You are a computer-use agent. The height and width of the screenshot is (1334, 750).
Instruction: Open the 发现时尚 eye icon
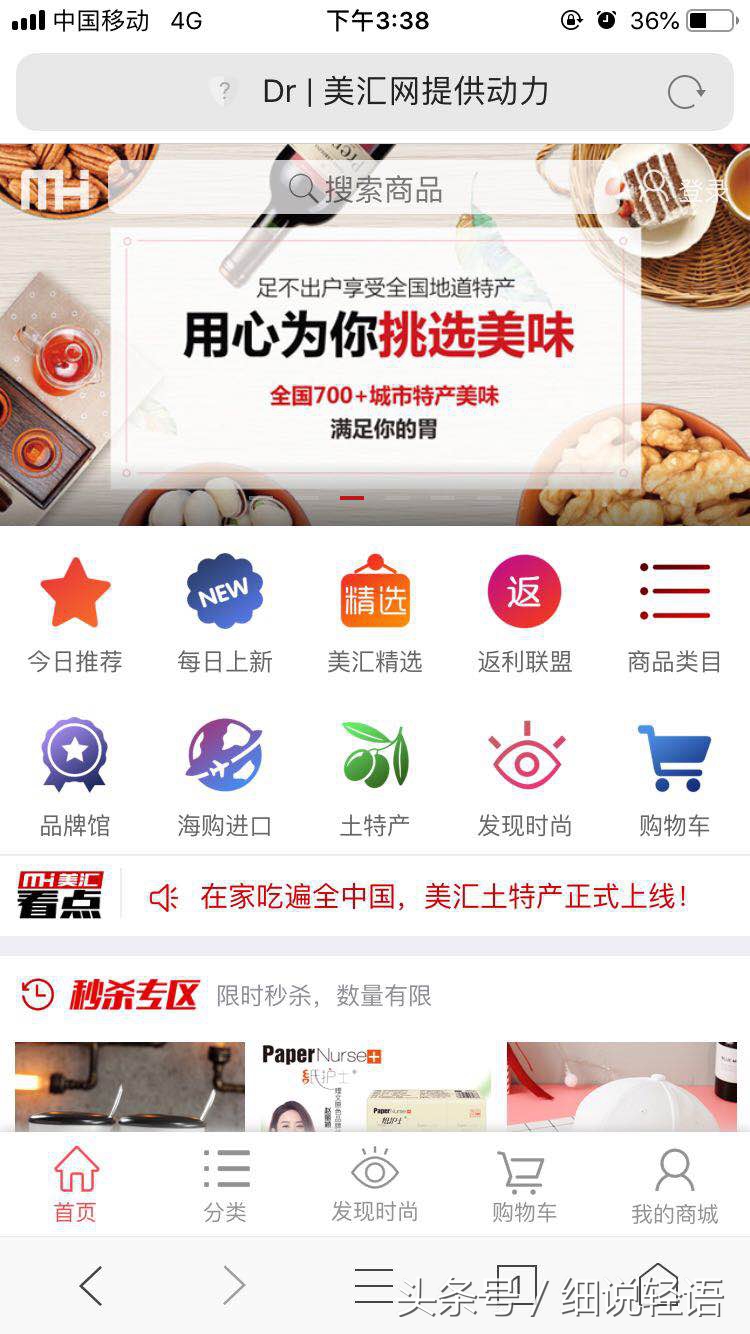[524, 755]
